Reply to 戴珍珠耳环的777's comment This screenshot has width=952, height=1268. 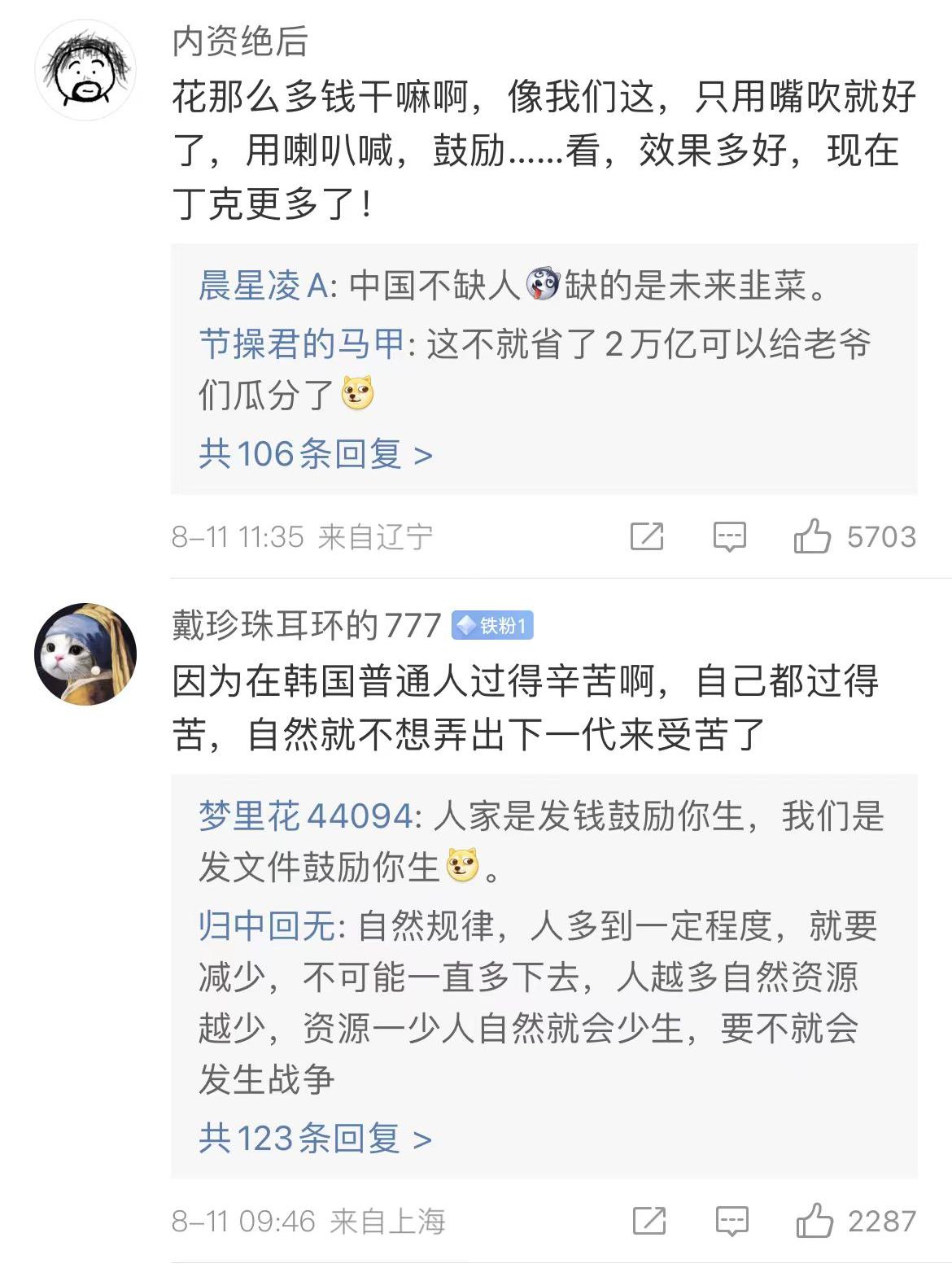click(x=731, y=1221)
